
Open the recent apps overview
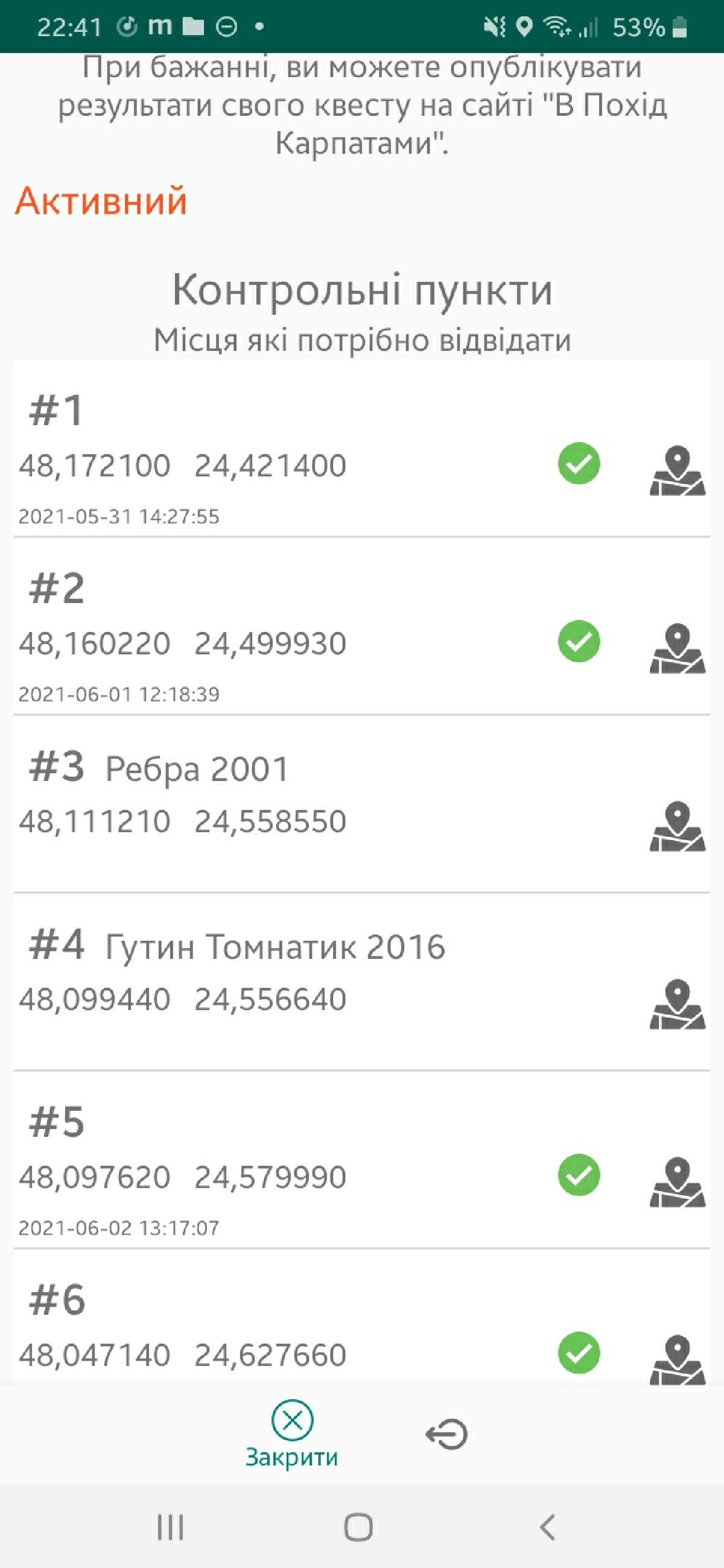coord(171,1526)
